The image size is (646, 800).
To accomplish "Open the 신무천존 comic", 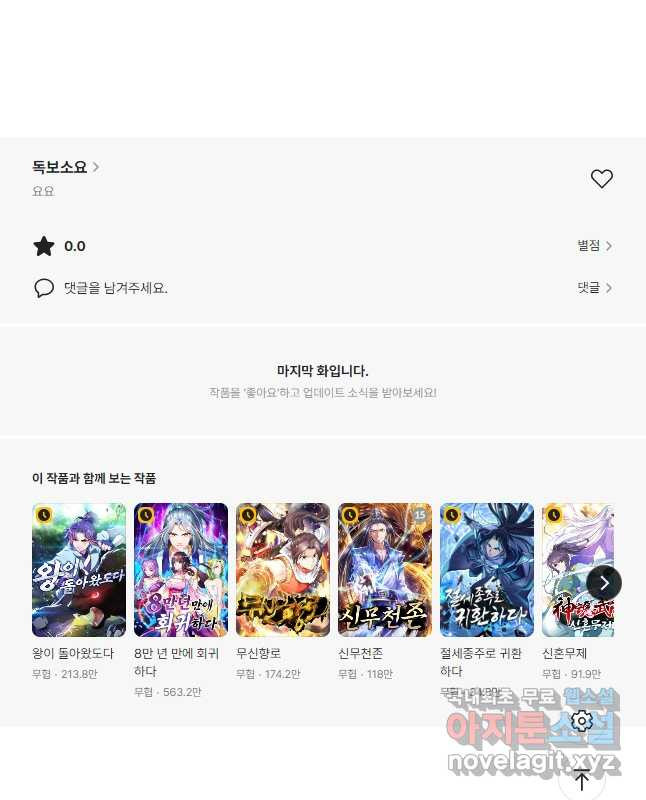I will [385, 570].
